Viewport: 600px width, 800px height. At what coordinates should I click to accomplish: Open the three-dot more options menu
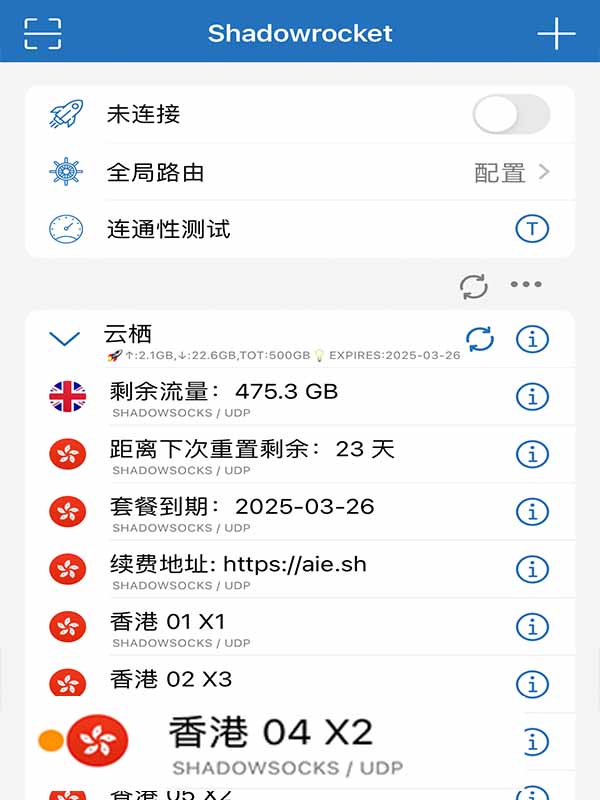(x=526, y=285)
